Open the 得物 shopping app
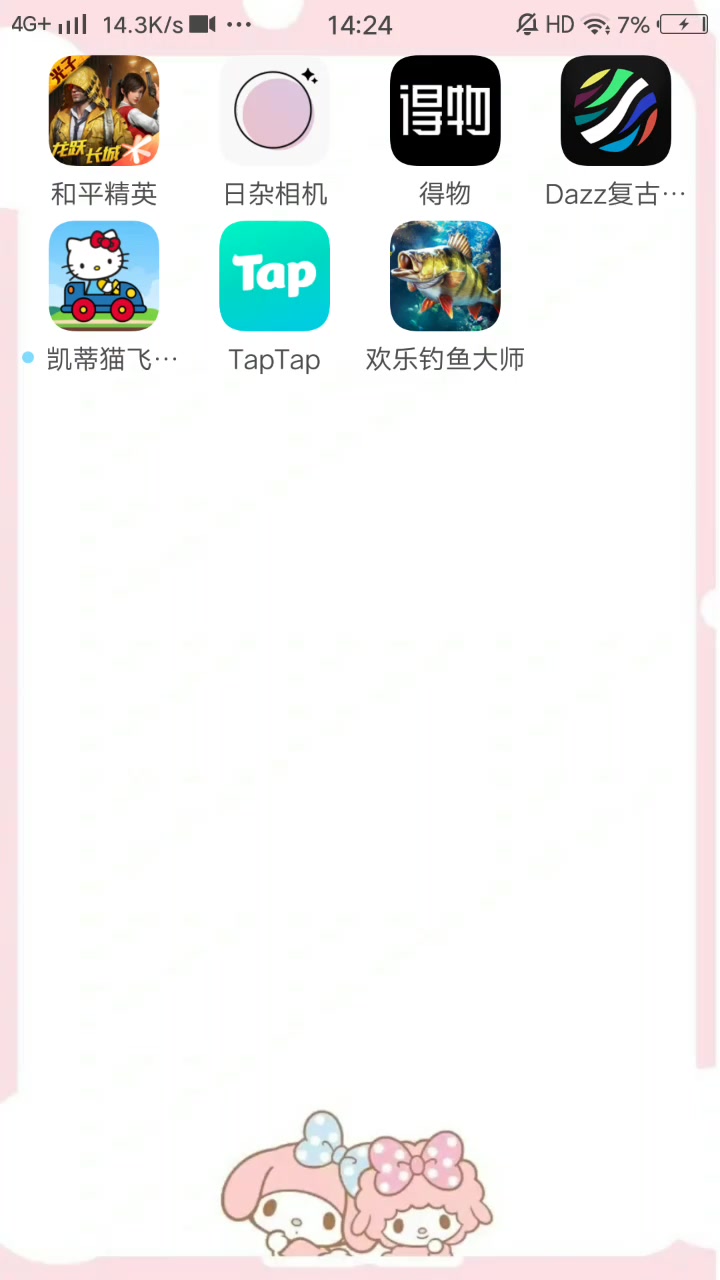 (445, 111)
